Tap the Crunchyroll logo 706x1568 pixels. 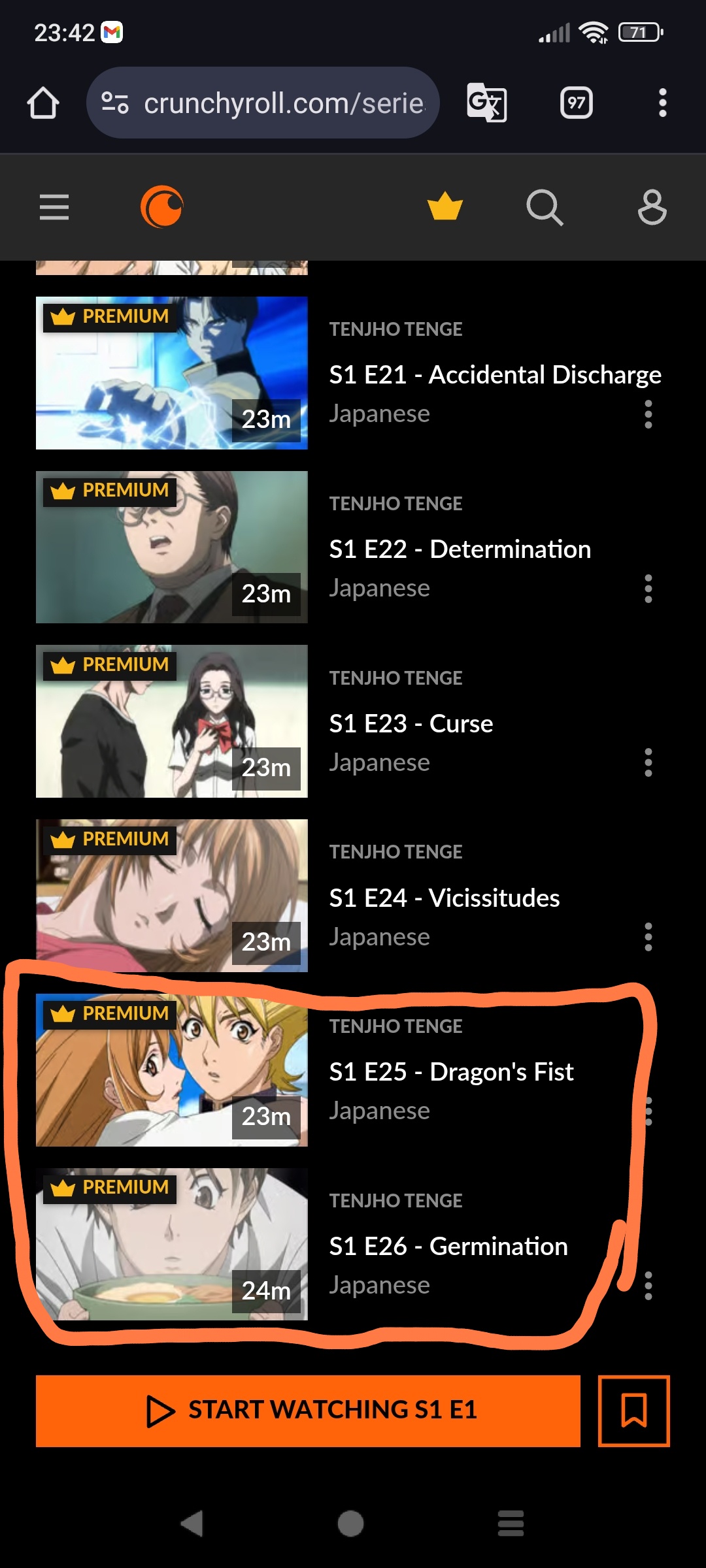coord(161,207)
